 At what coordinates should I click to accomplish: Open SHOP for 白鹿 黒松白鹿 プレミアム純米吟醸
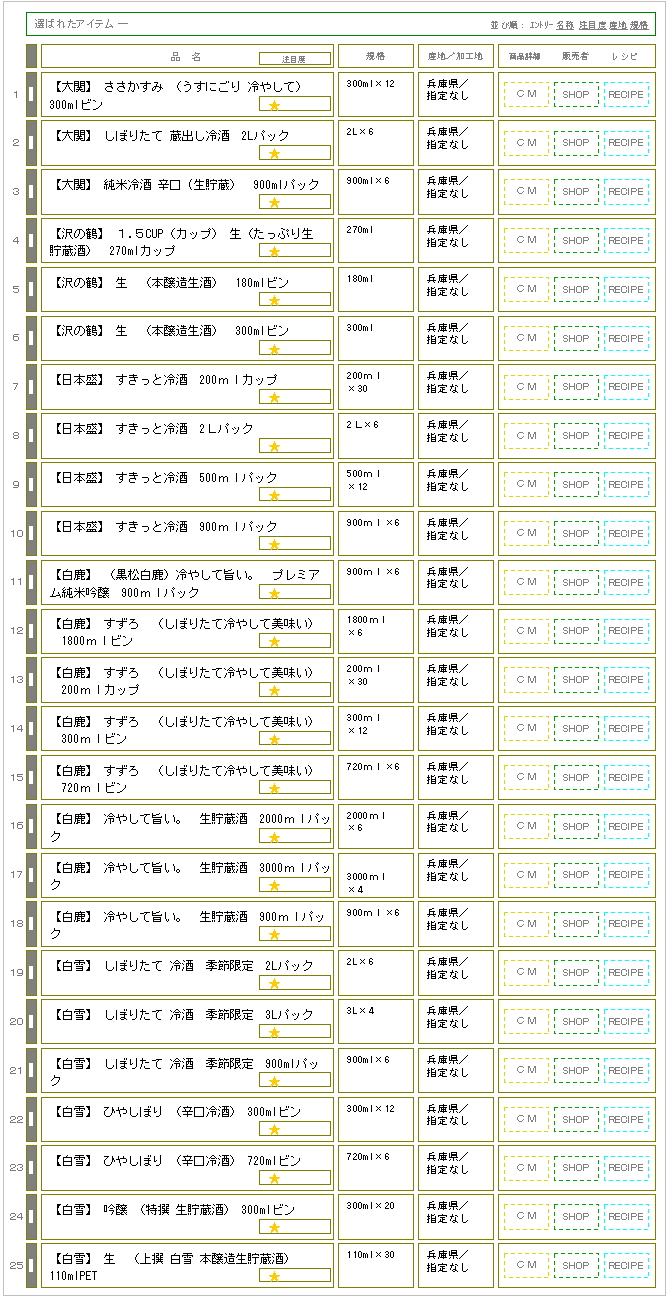tap(576, 583)
